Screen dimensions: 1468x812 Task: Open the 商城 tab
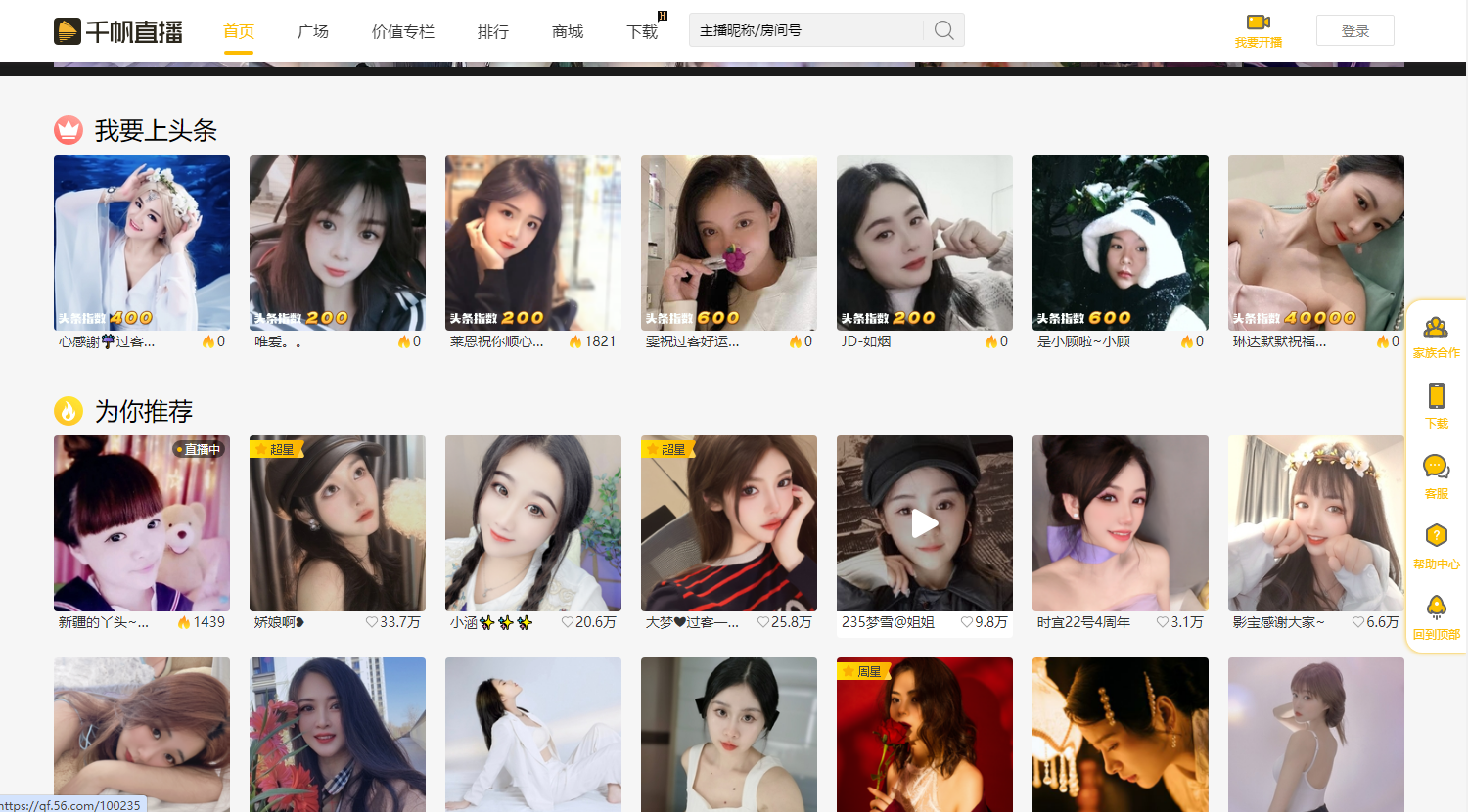pyautogui.click(x=567, y=31)
